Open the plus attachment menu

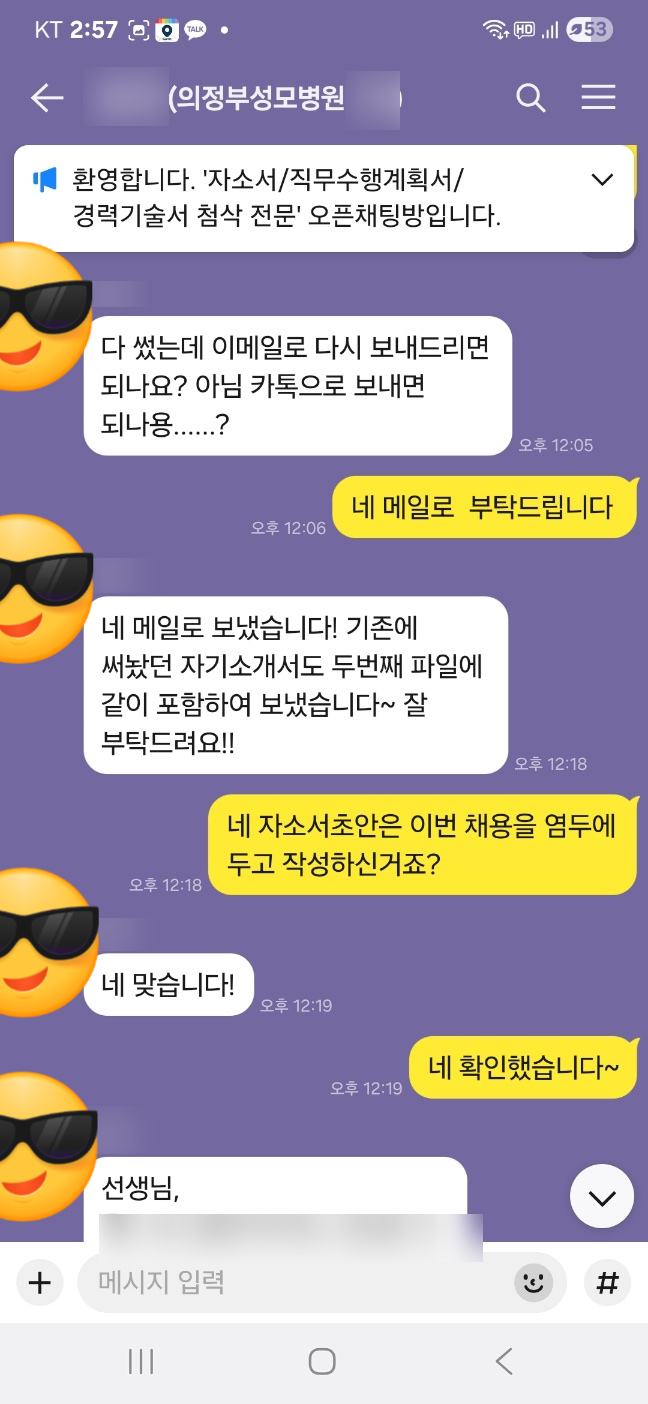pyautogui.click(x=40, y=1283)
